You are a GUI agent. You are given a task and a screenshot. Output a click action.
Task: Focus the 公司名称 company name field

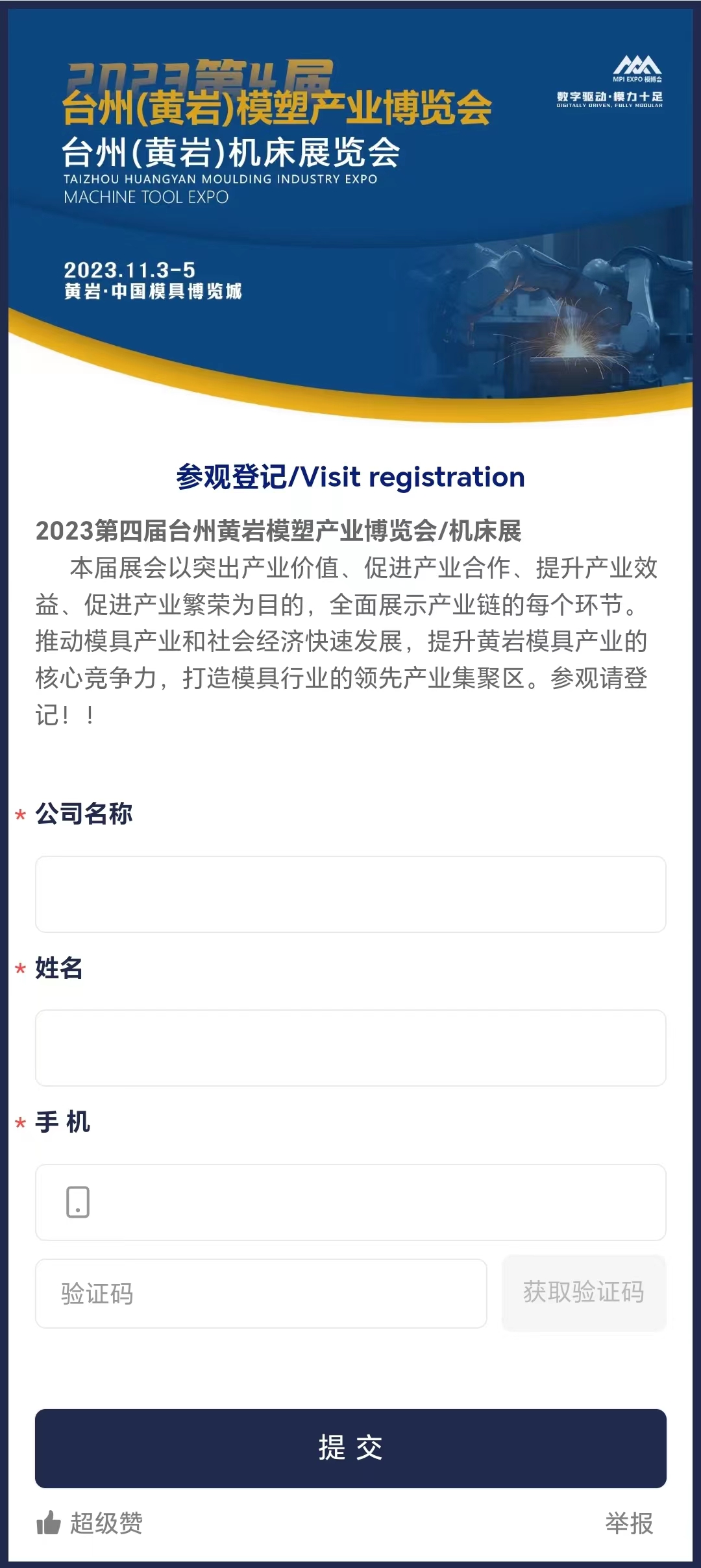tap(350, 895)
